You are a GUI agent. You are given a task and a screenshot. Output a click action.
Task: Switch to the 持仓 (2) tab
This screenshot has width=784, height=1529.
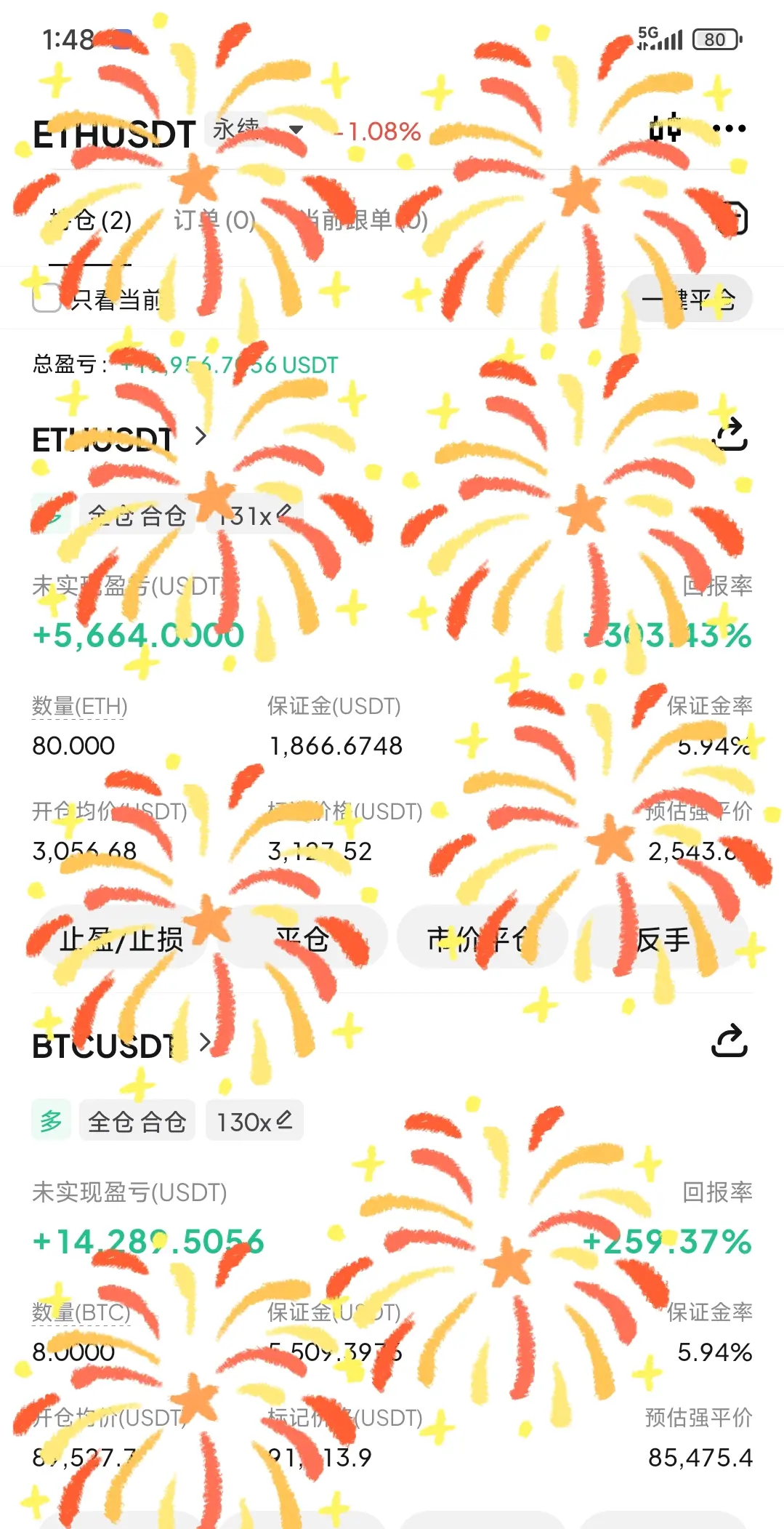coord(91,220)
